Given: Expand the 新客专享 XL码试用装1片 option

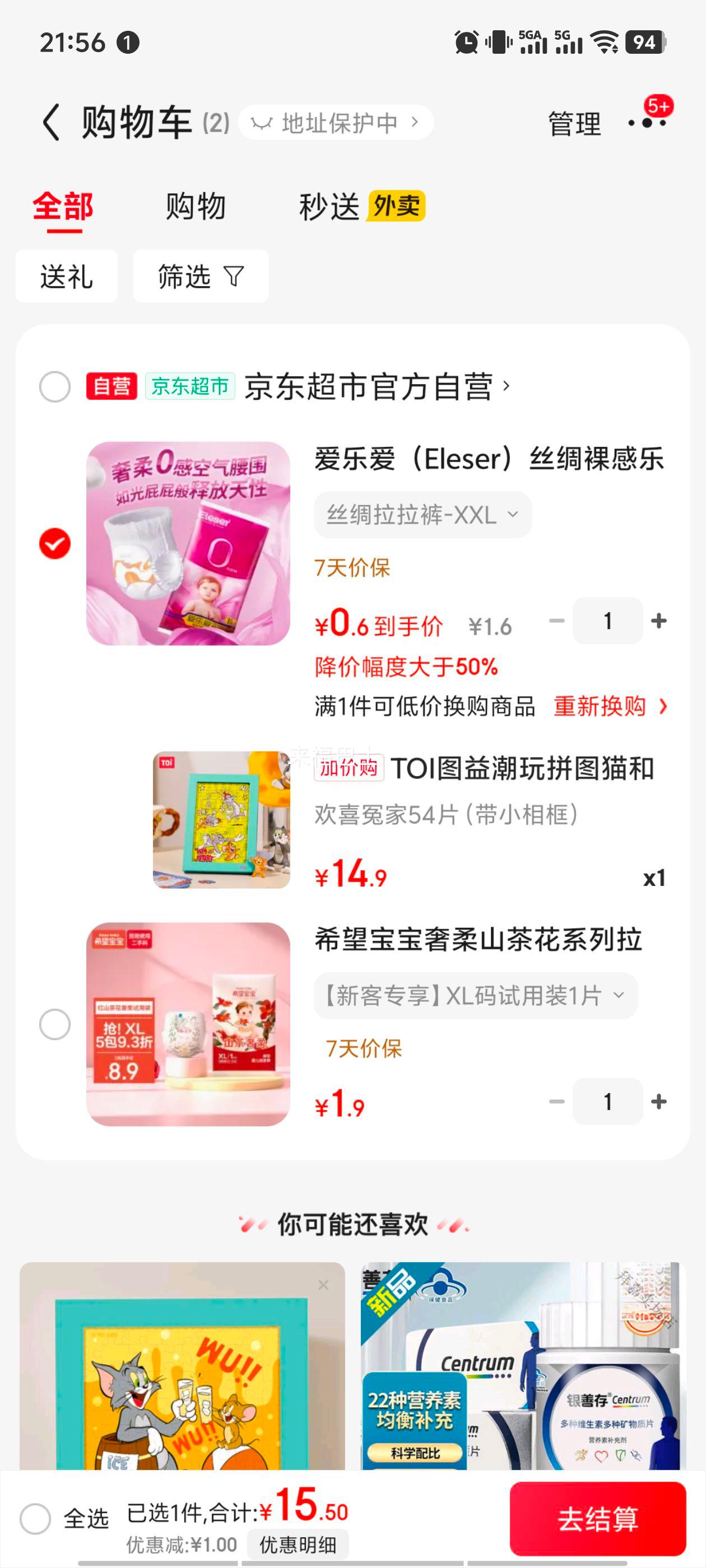Looking at the screenshot, I should tap(475, 996).
